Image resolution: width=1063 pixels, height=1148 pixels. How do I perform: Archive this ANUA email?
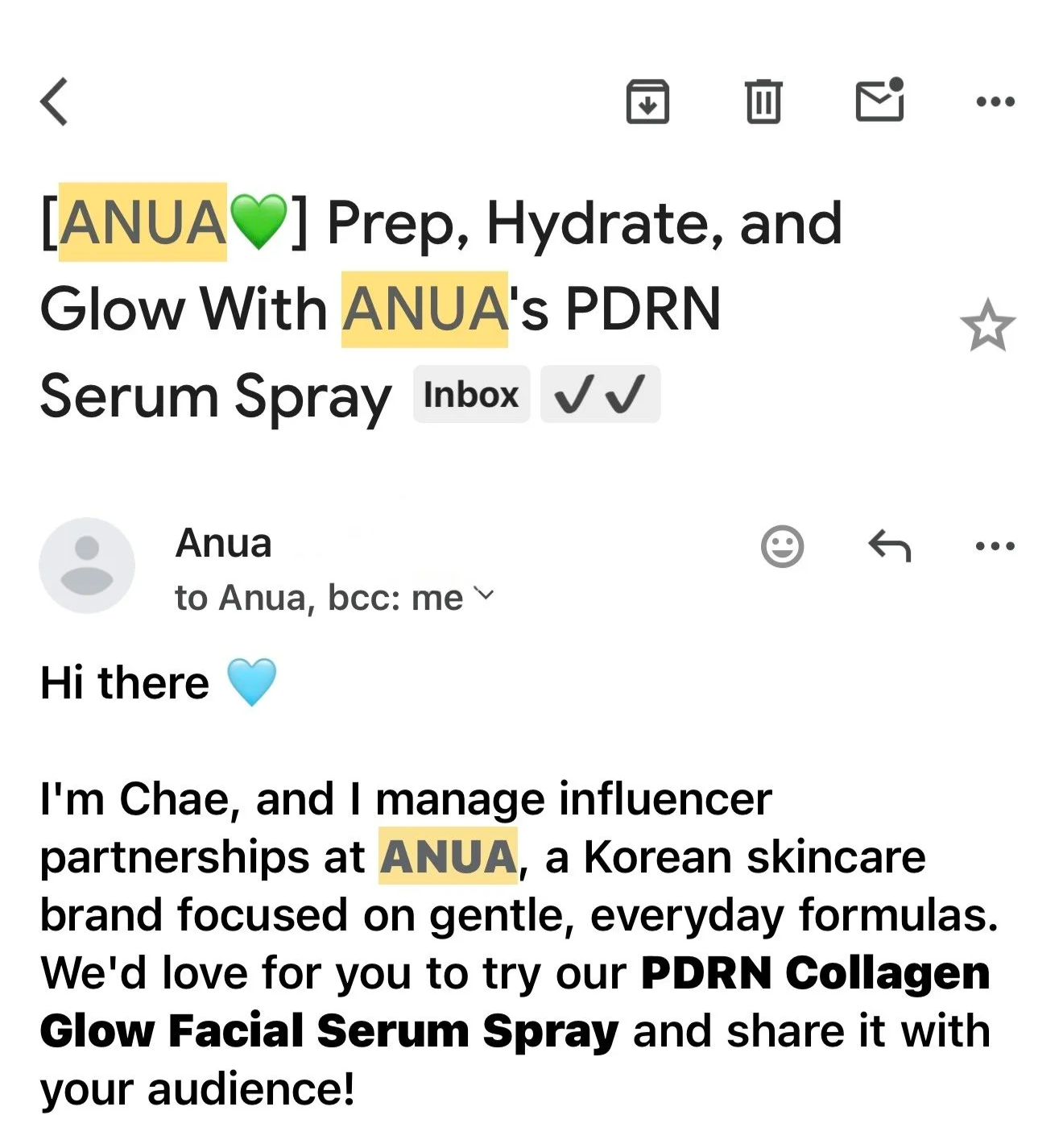point(647,102)
